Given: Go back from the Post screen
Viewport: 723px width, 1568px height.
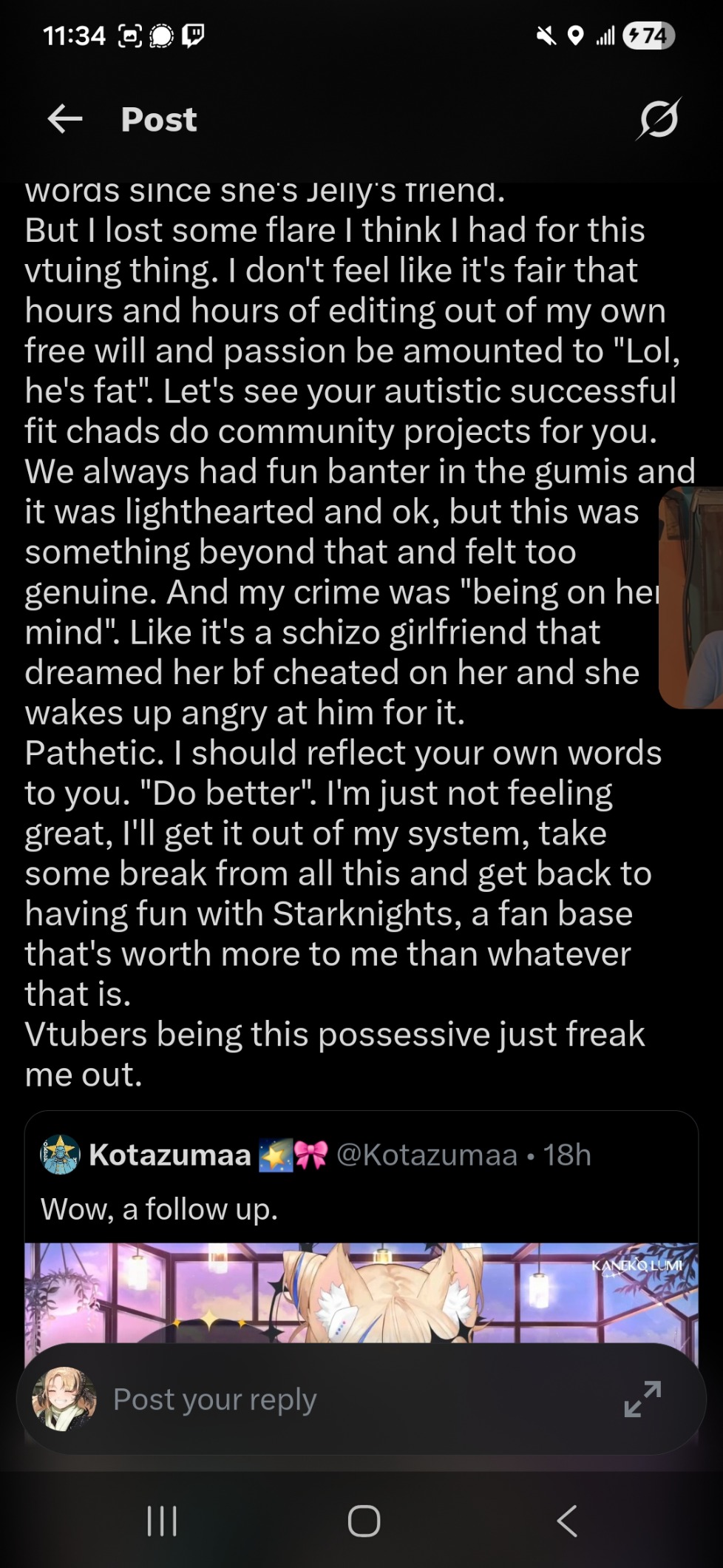Looking at the screenshot, I should (65, 119).
